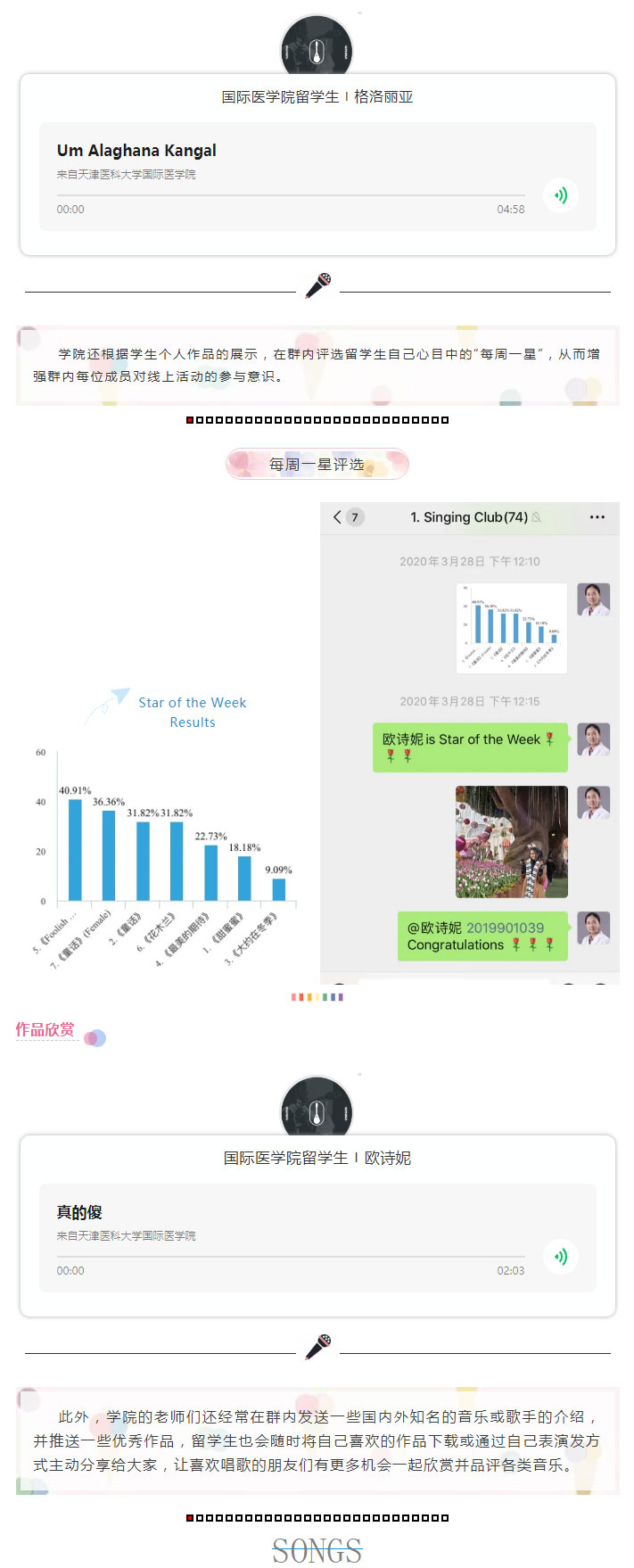Seek within the 真的傻 progress bar

point(291,1256)
